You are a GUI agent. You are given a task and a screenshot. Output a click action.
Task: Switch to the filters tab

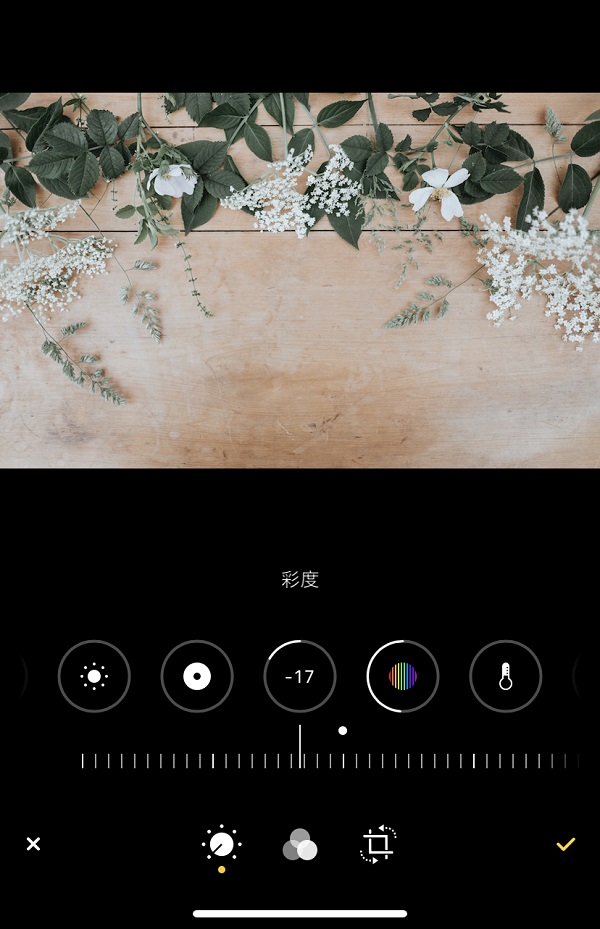tap(299, 845)
